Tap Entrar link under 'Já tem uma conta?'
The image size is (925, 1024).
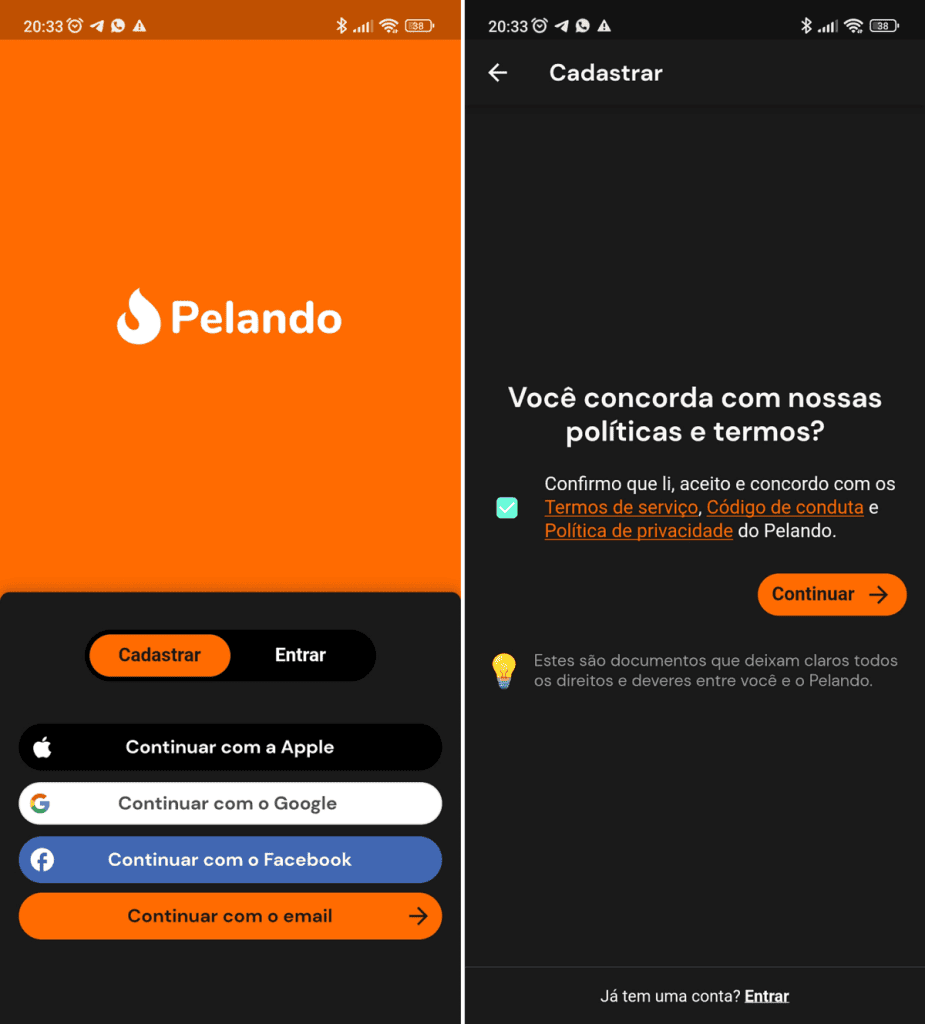766,995
